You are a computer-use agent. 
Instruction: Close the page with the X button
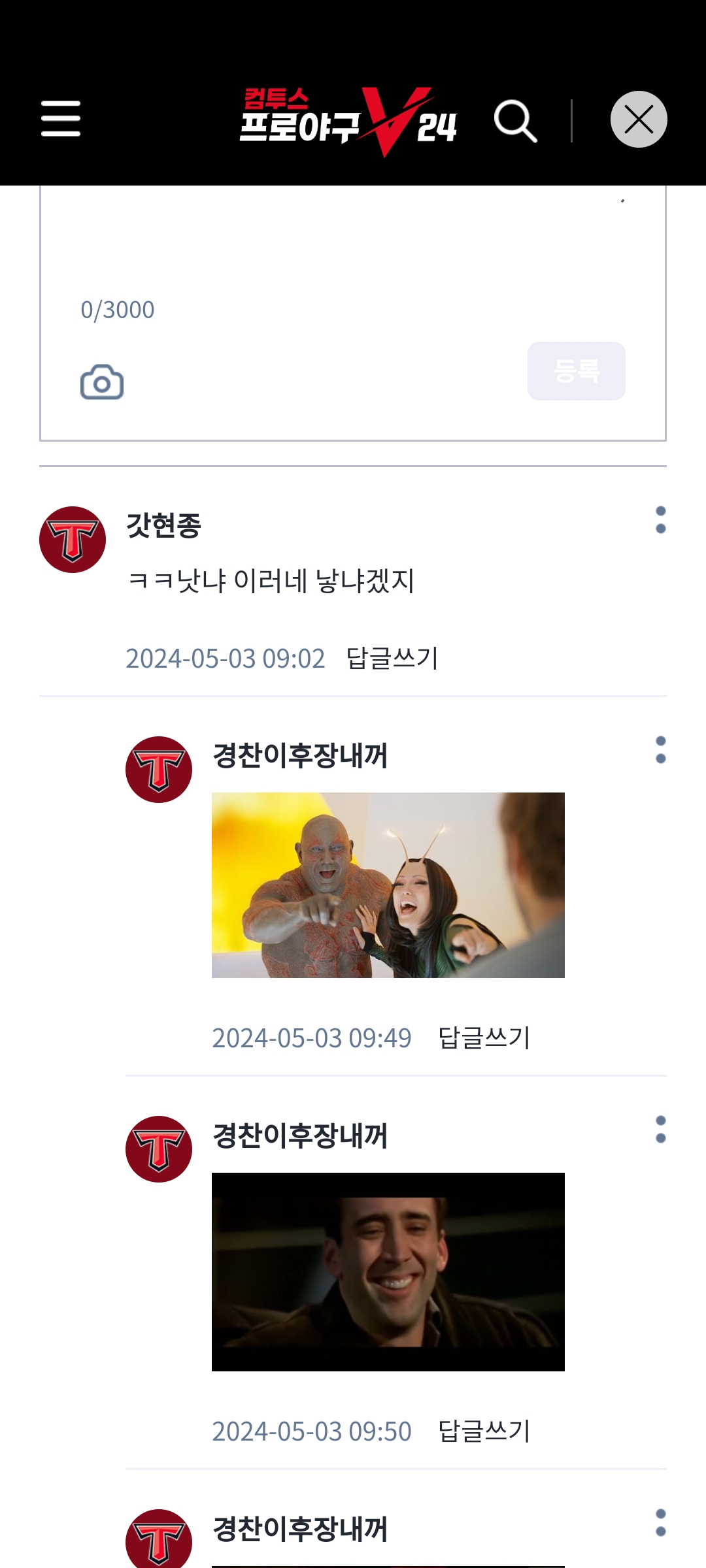(639, 119)
